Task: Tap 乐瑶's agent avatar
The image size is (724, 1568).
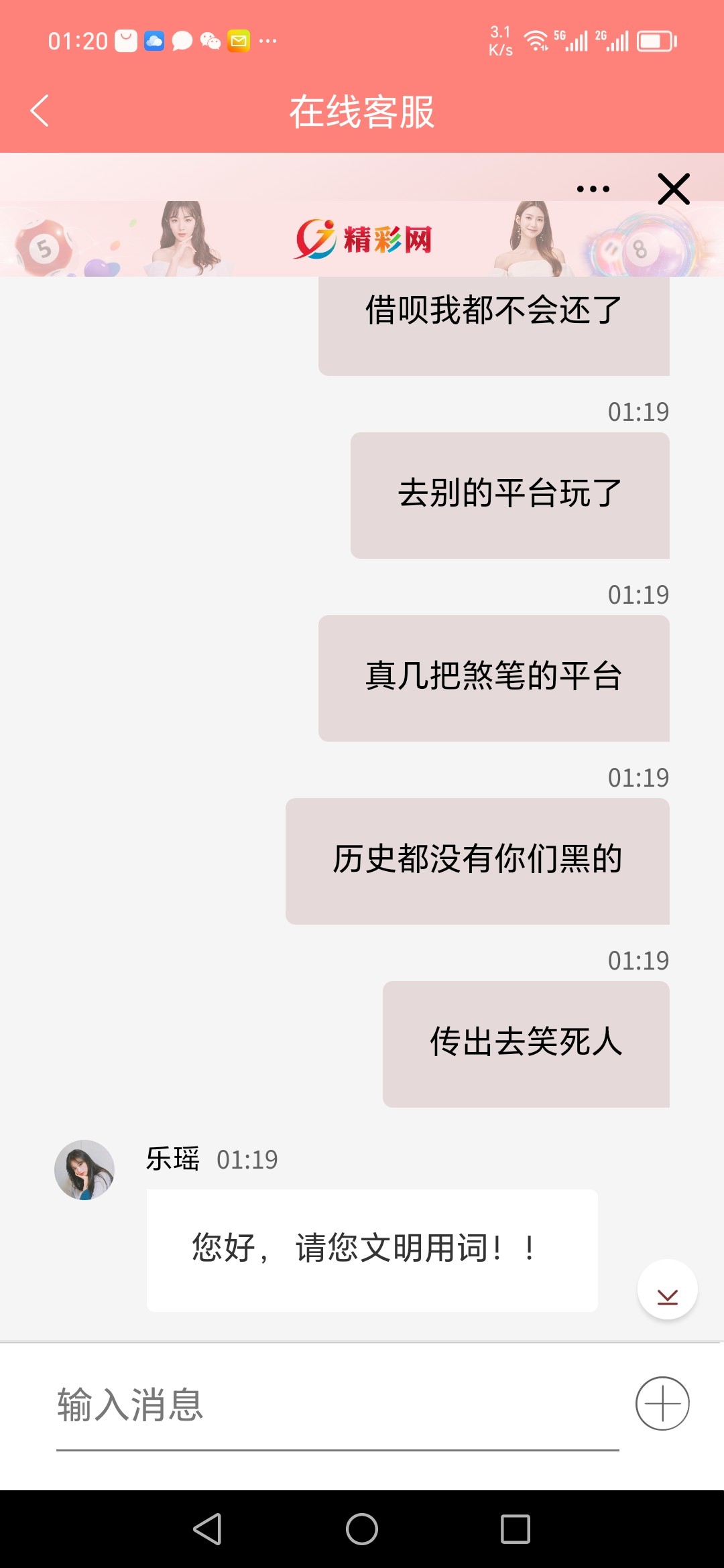Action: click(x=84, y=1170)
